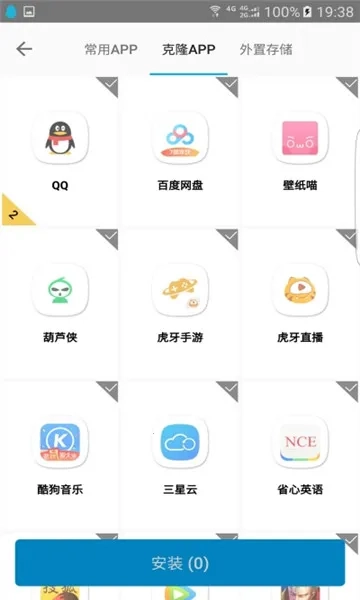
Task: Tap the 安装 (0) install button
Action: coord(180,563)
